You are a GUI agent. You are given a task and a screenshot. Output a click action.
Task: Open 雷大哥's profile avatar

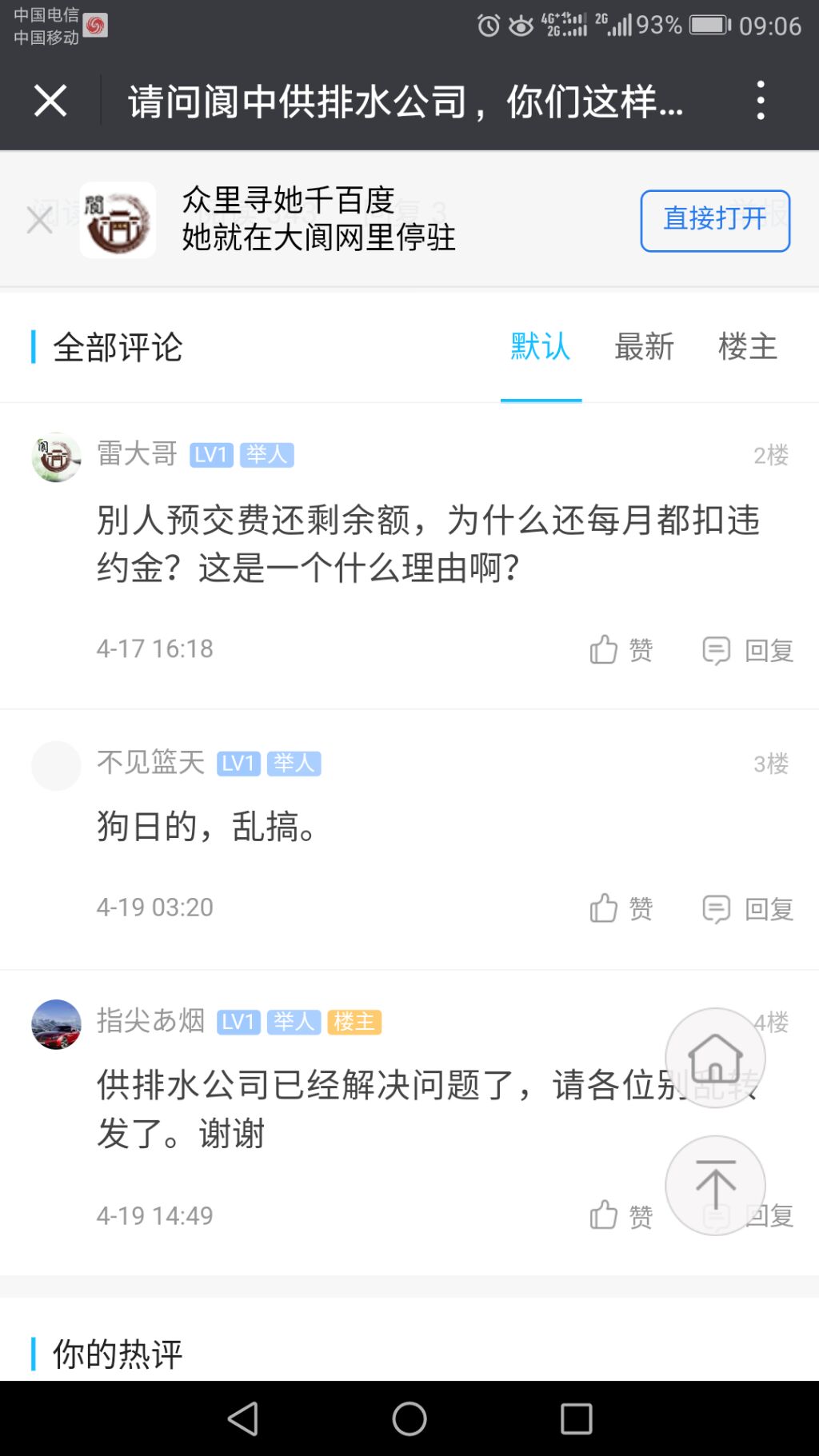pos(56,457)
